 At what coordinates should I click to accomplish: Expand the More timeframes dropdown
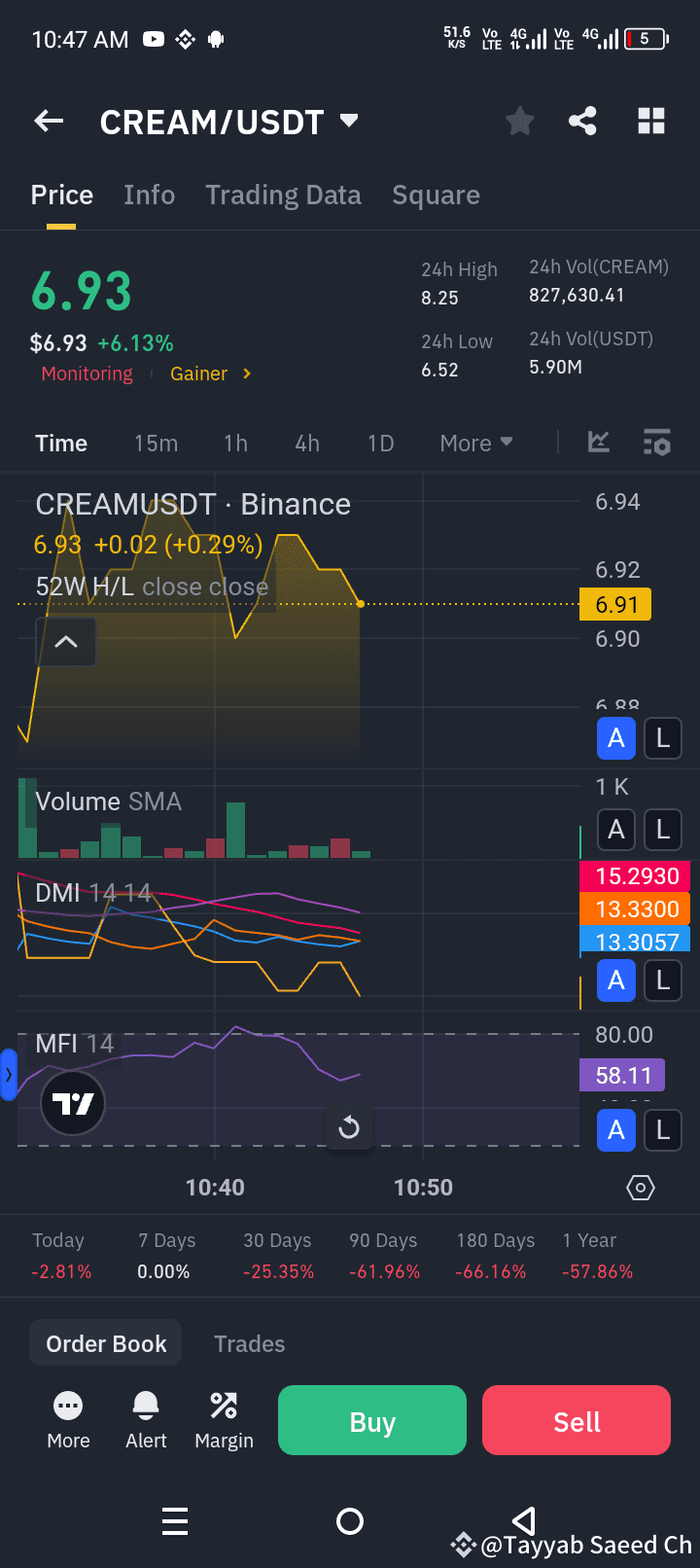pos(475,443)
